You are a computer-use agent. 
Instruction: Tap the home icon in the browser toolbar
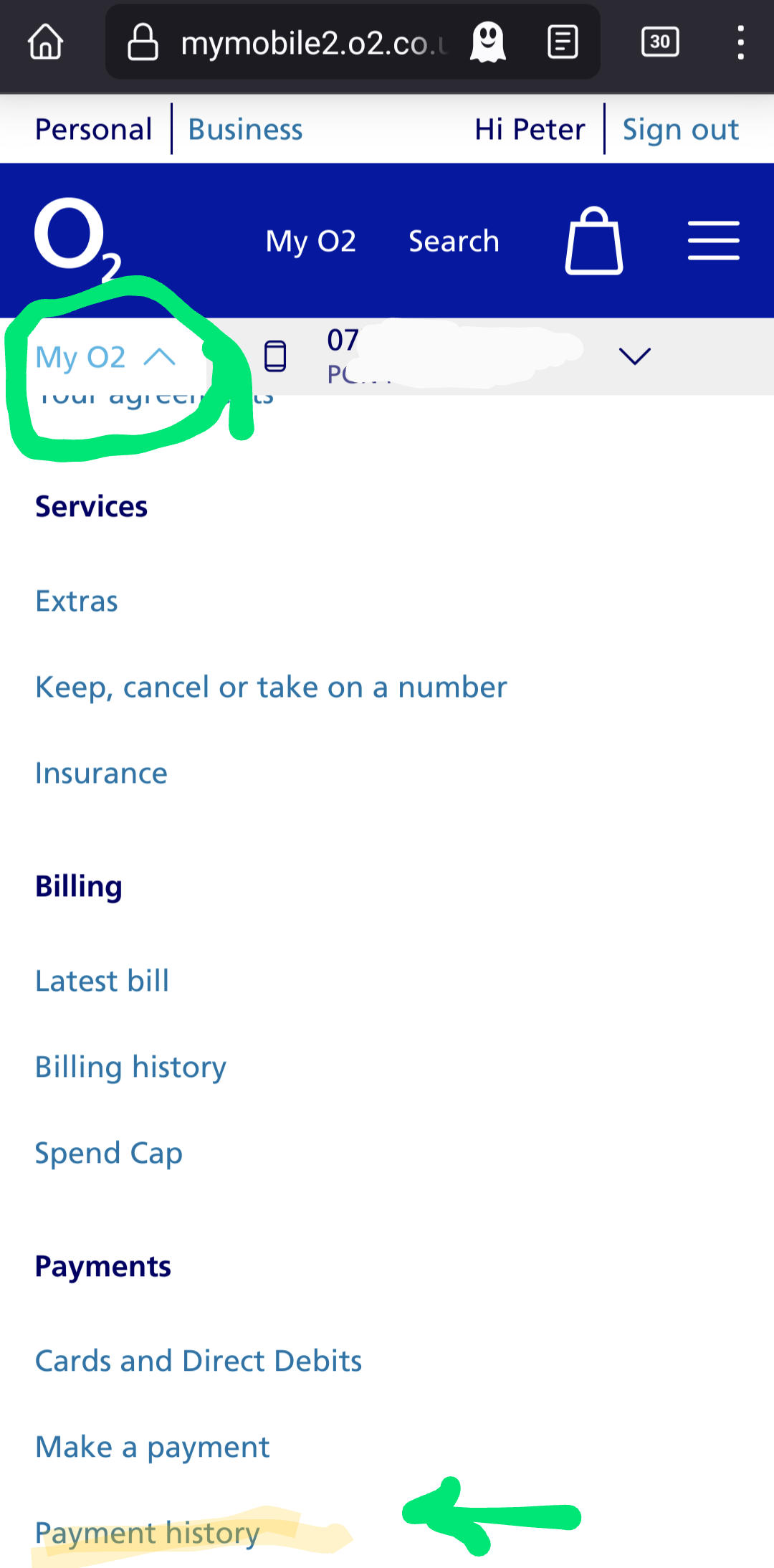(x=44, y=41)
